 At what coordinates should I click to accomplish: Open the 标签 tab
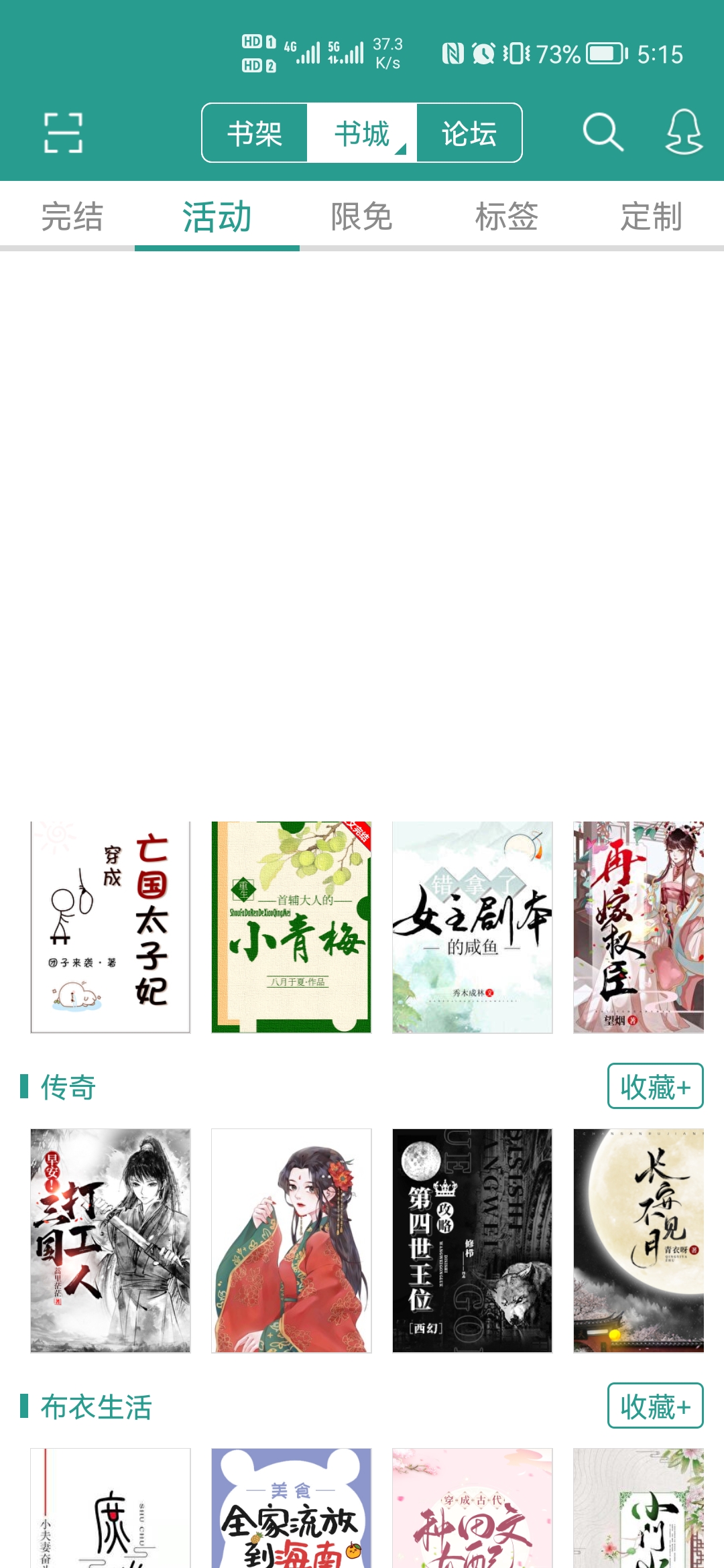(x=506, y=216)
